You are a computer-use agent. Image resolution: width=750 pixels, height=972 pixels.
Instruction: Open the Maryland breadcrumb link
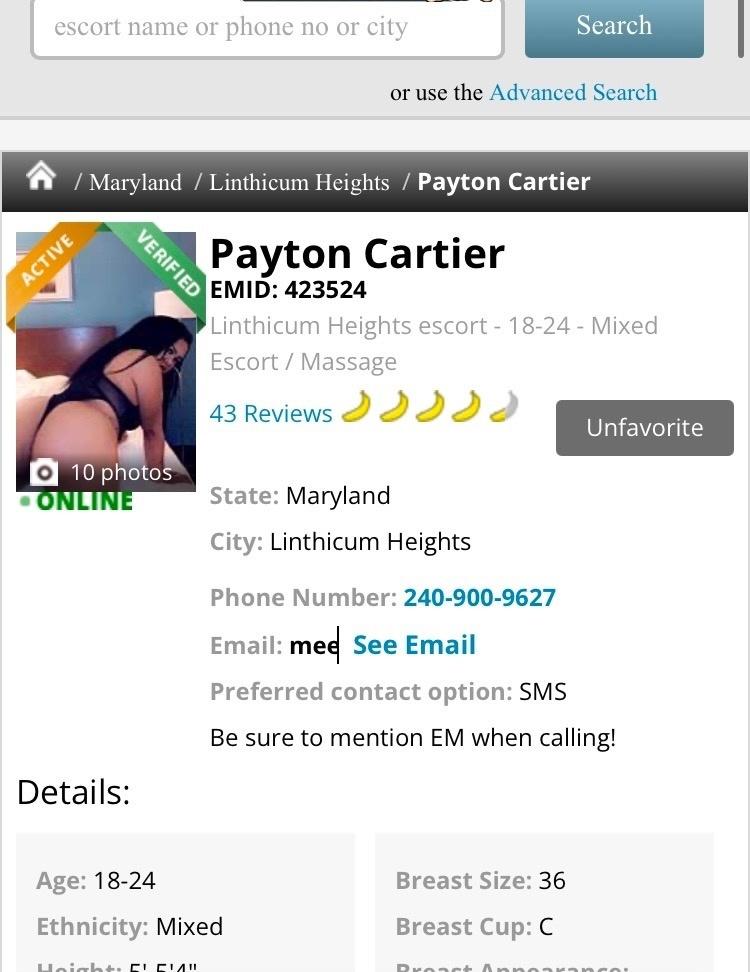[135, 182]
